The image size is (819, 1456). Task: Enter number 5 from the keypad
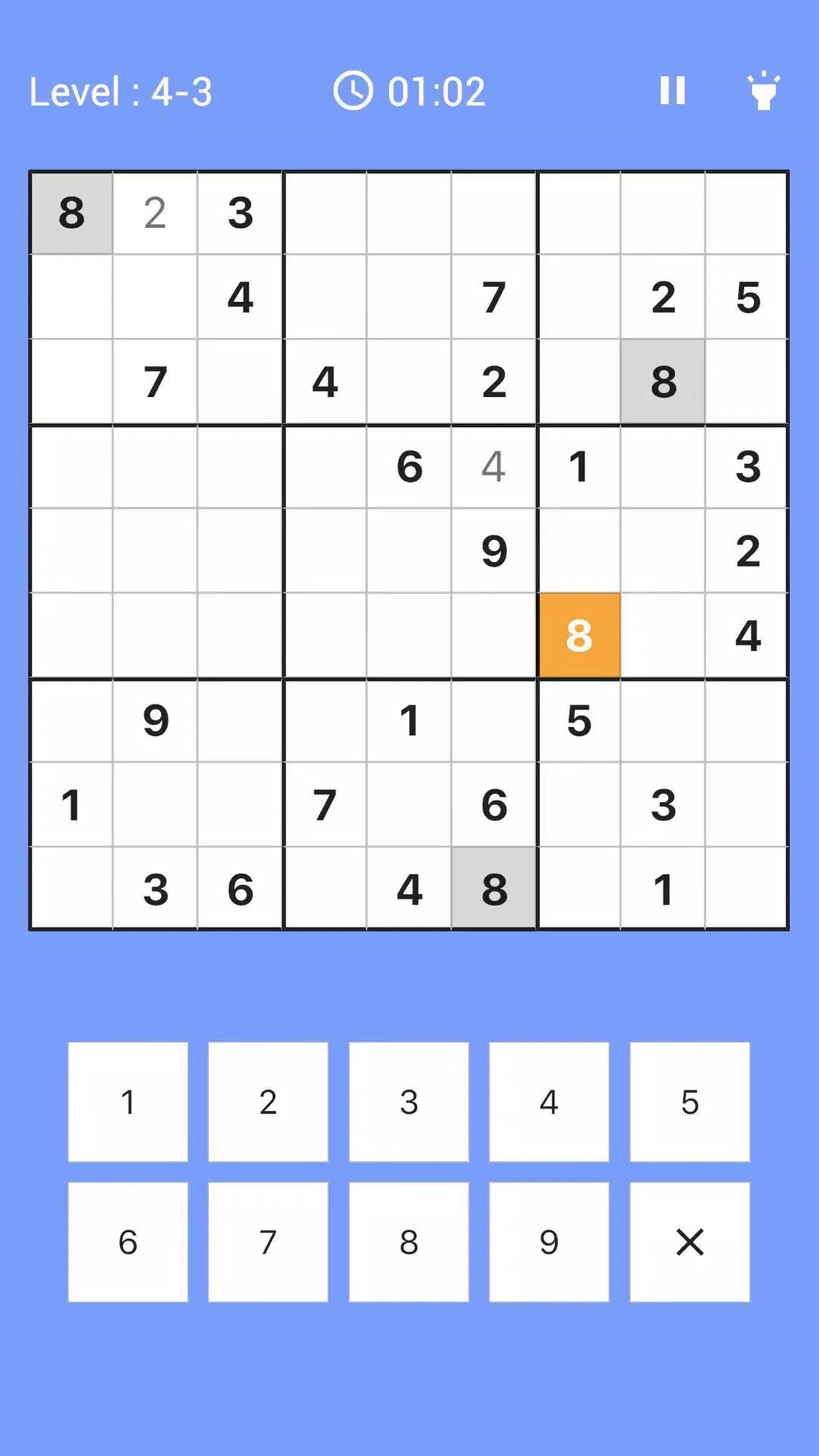point(690,1102)
